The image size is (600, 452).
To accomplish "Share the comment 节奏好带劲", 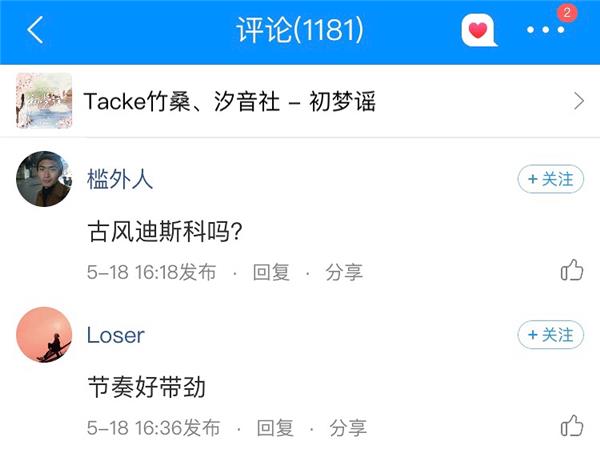I will (348, 428).
